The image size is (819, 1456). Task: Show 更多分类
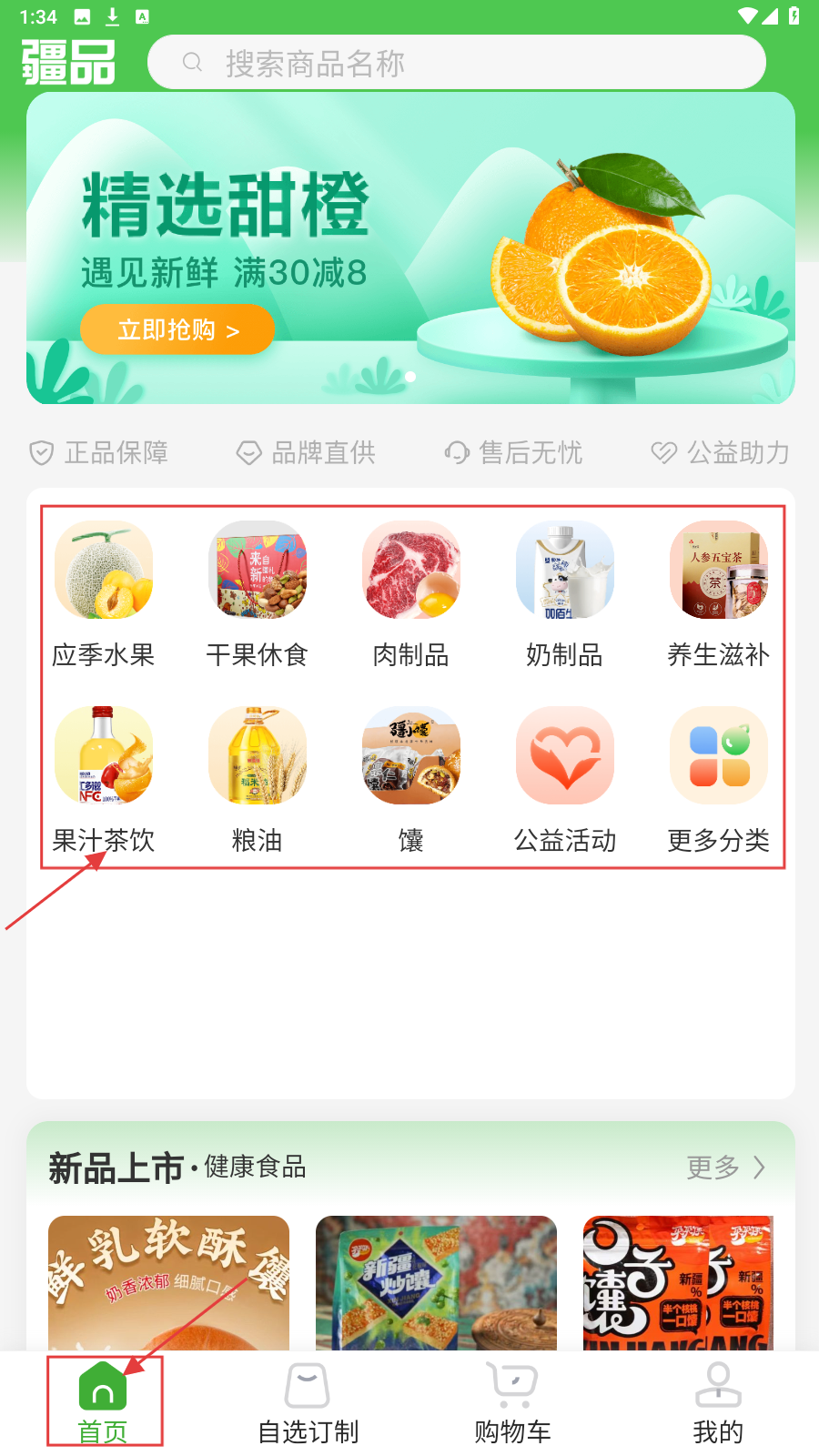[x=719, y=778]
